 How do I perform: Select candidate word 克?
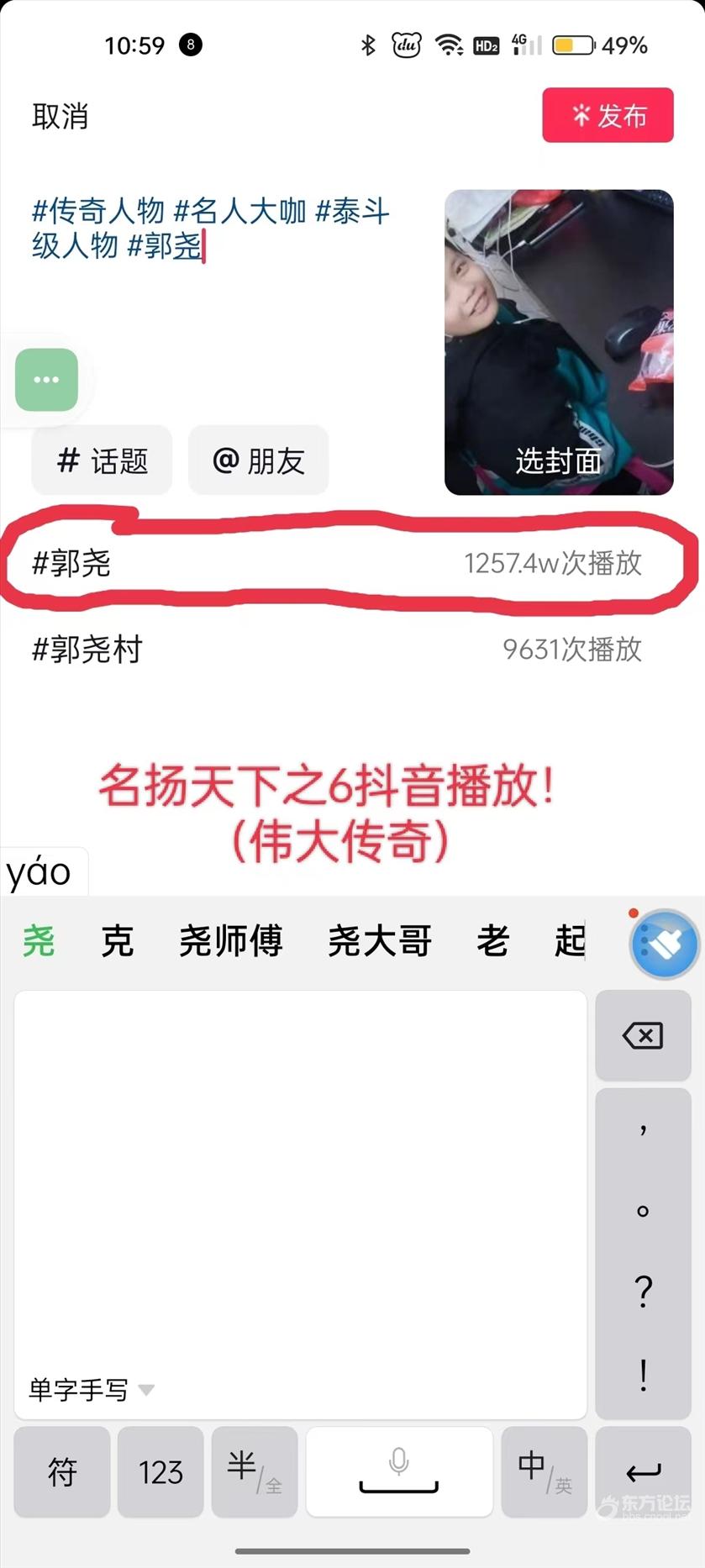tap(118, 940)
